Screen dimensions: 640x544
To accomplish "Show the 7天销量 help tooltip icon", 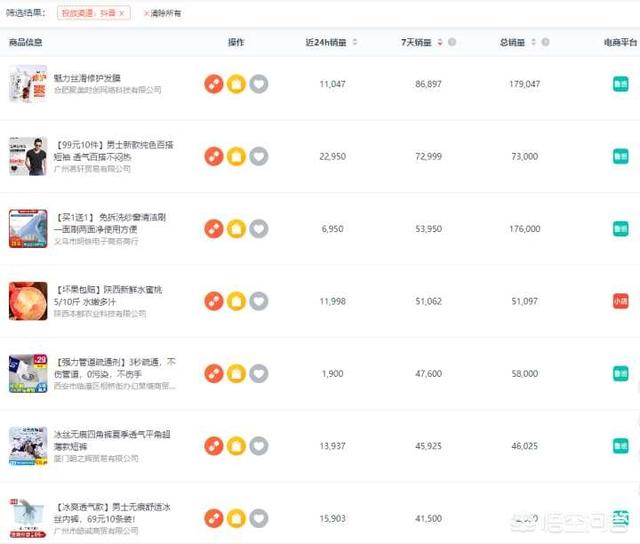I will point(452,43).
